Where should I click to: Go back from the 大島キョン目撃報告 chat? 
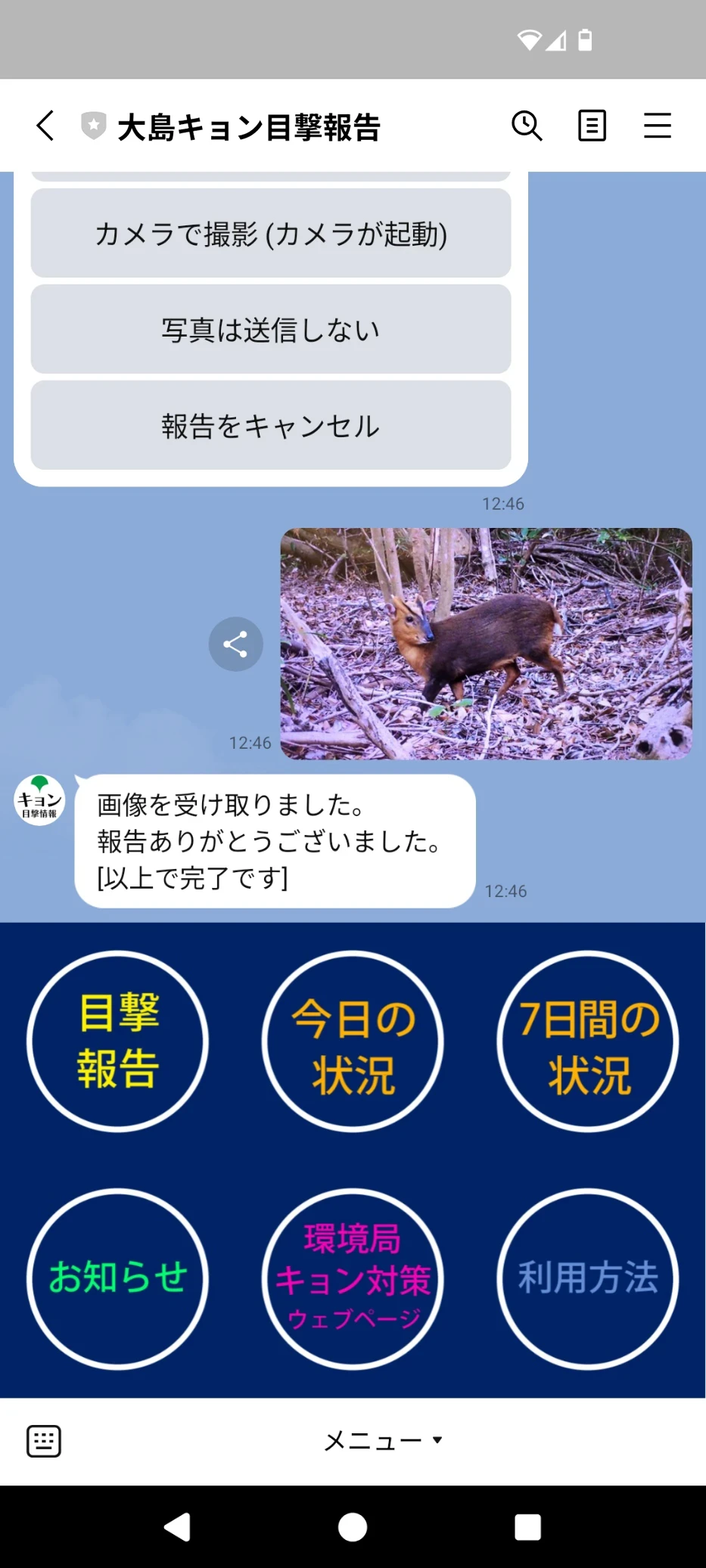coord(45,126)
